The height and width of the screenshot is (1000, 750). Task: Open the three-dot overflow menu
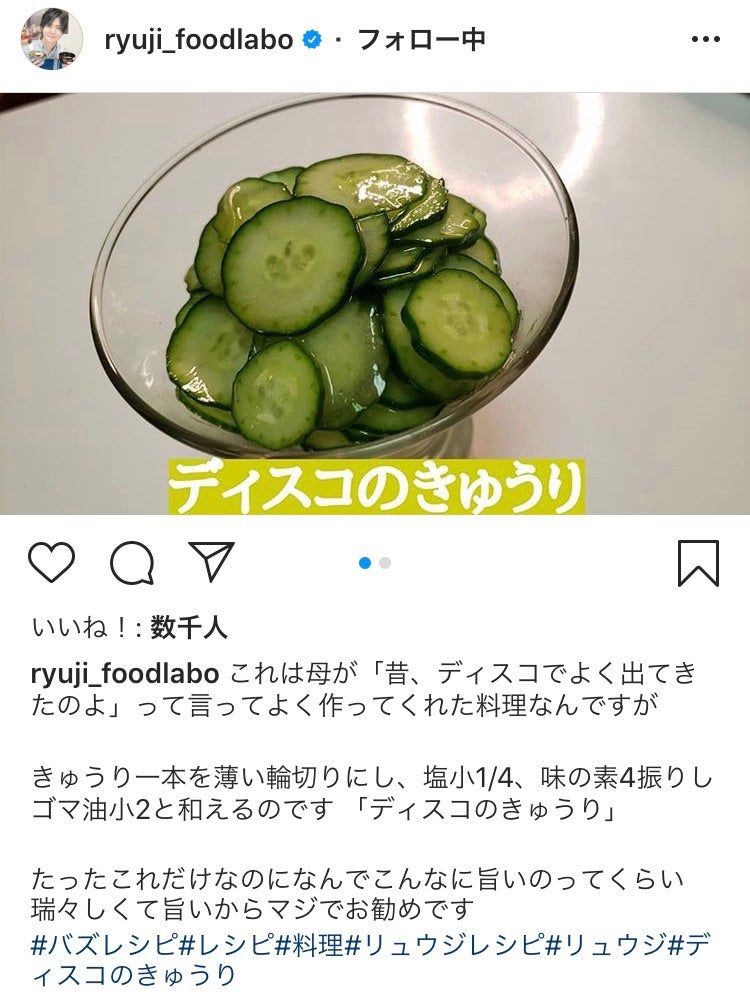pyautogui.click(x=706, y=39)
